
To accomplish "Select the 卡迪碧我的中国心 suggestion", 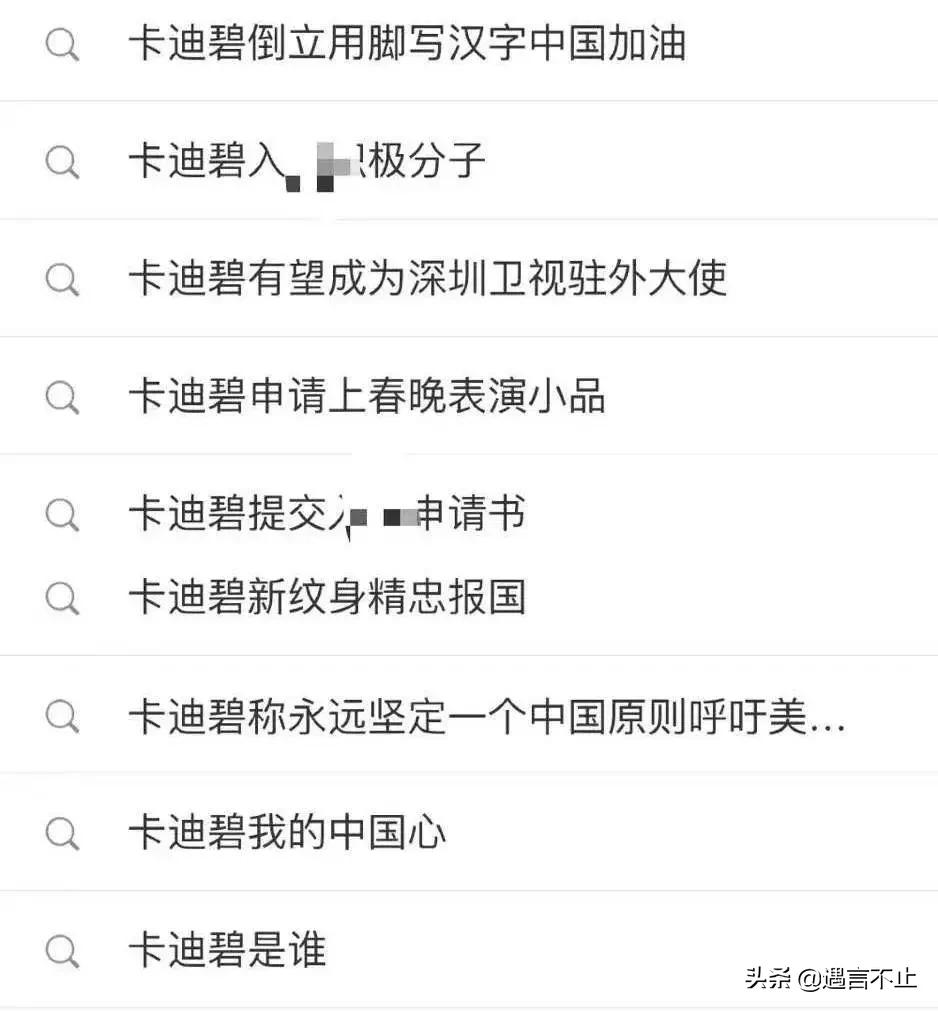I will point(290,832).
